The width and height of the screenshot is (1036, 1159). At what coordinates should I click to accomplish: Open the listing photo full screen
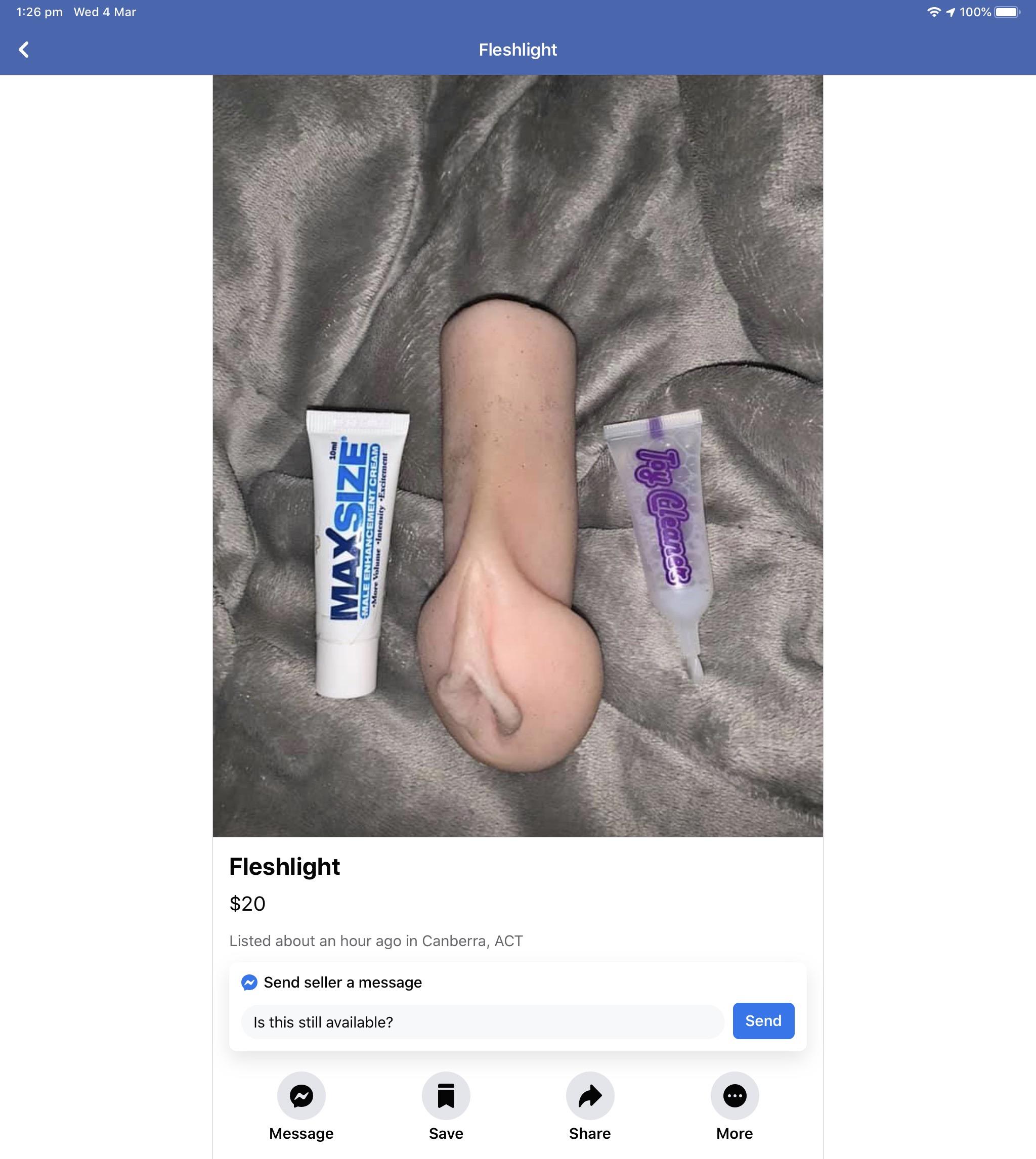point(517,455)
